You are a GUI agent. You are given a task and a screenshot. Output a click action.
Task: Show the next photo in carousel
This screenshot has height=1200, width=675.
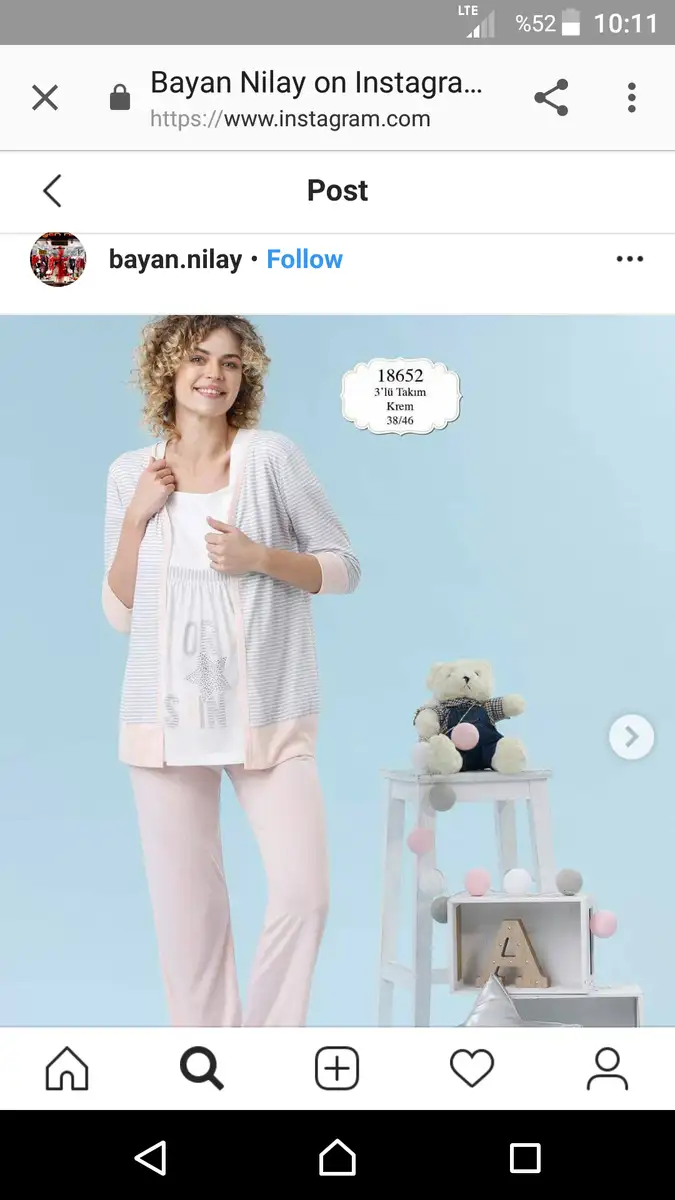point(631,738)
